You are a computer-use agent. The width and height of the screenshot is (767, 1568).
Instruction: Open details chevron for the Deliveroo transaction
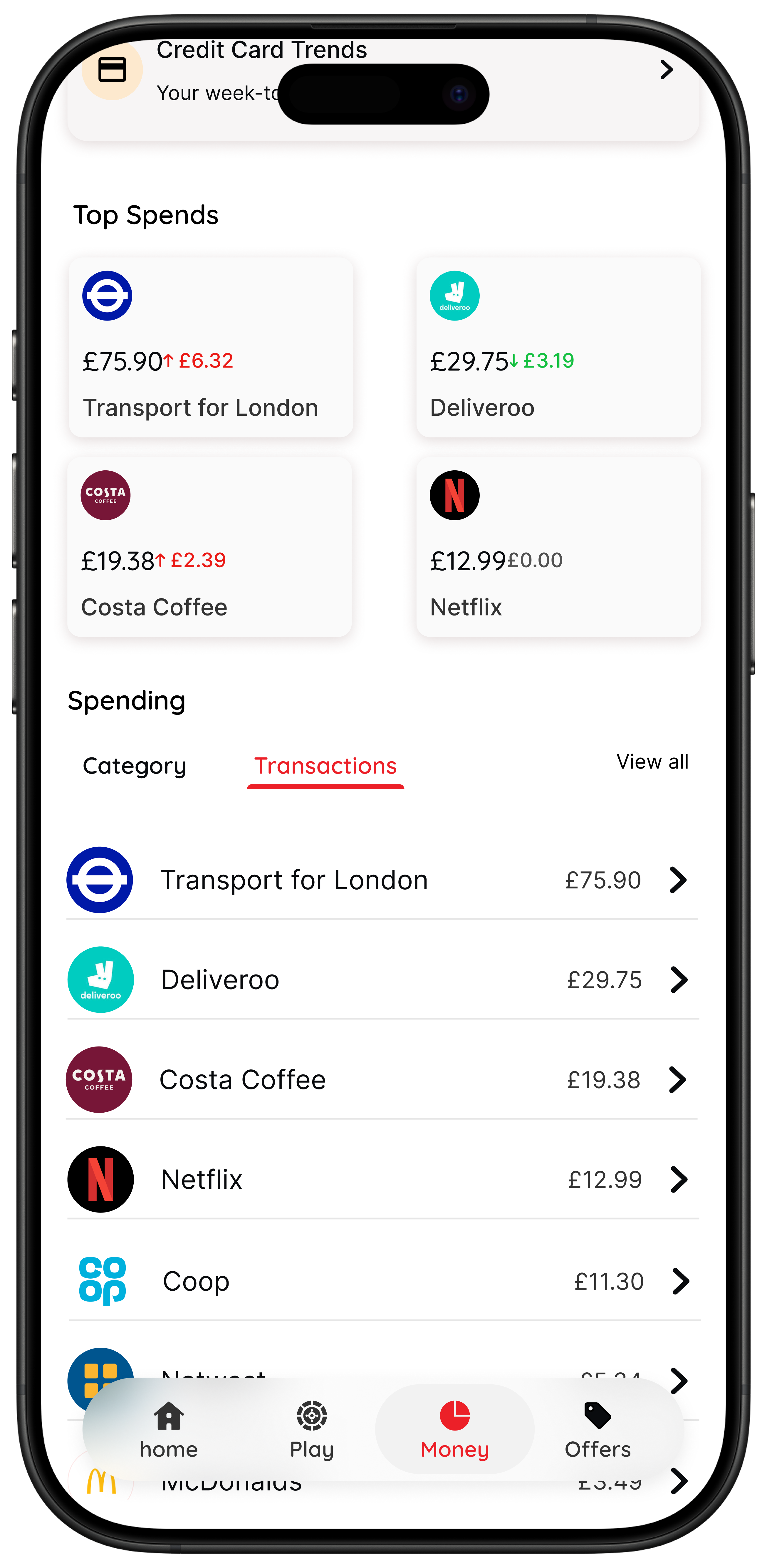coord(678,980)
